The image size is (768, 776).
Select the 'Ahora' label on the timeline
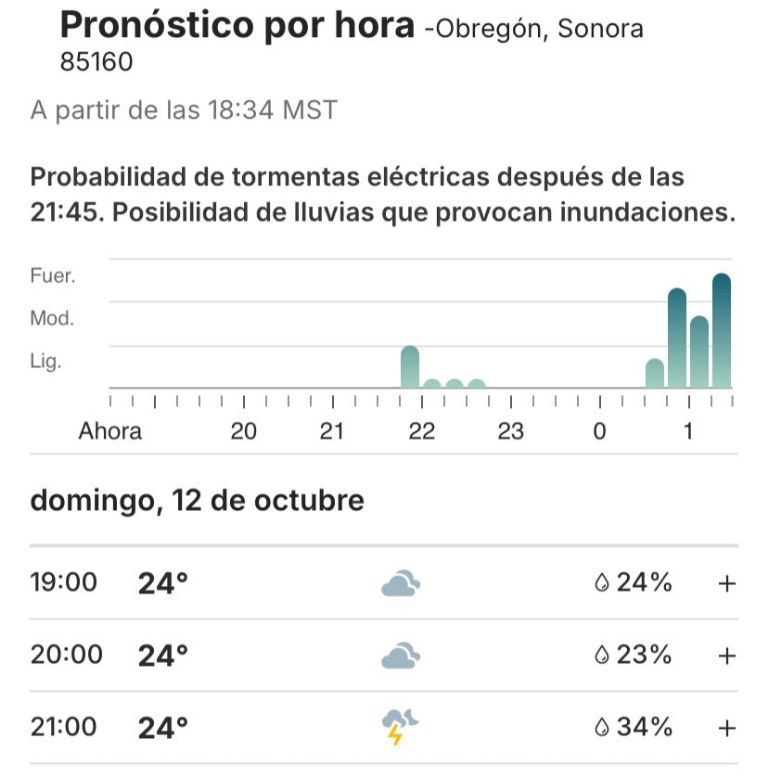(110, 431)
